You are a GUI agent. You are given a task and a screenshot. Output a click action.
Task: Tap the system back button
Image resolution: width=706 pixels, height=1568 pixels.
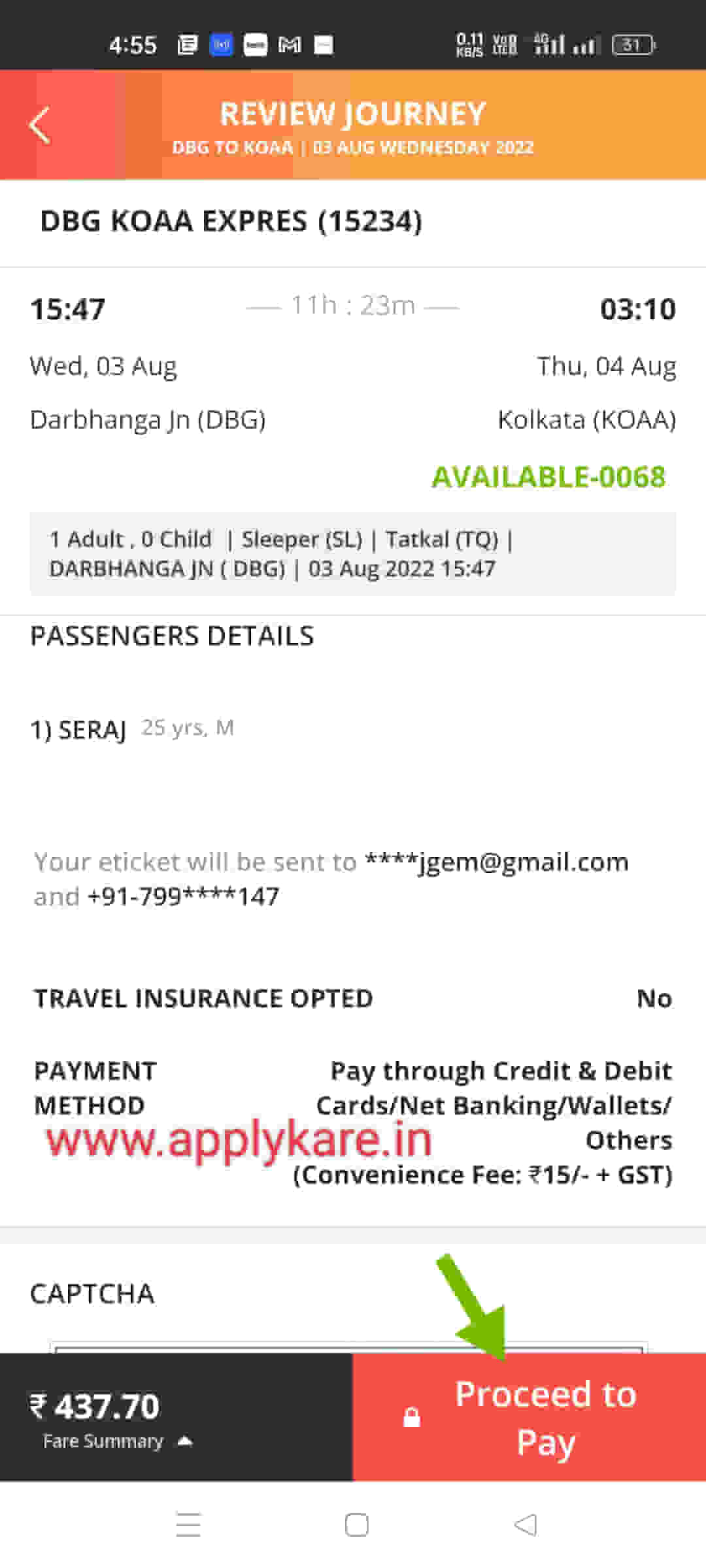coord(526,1525)
